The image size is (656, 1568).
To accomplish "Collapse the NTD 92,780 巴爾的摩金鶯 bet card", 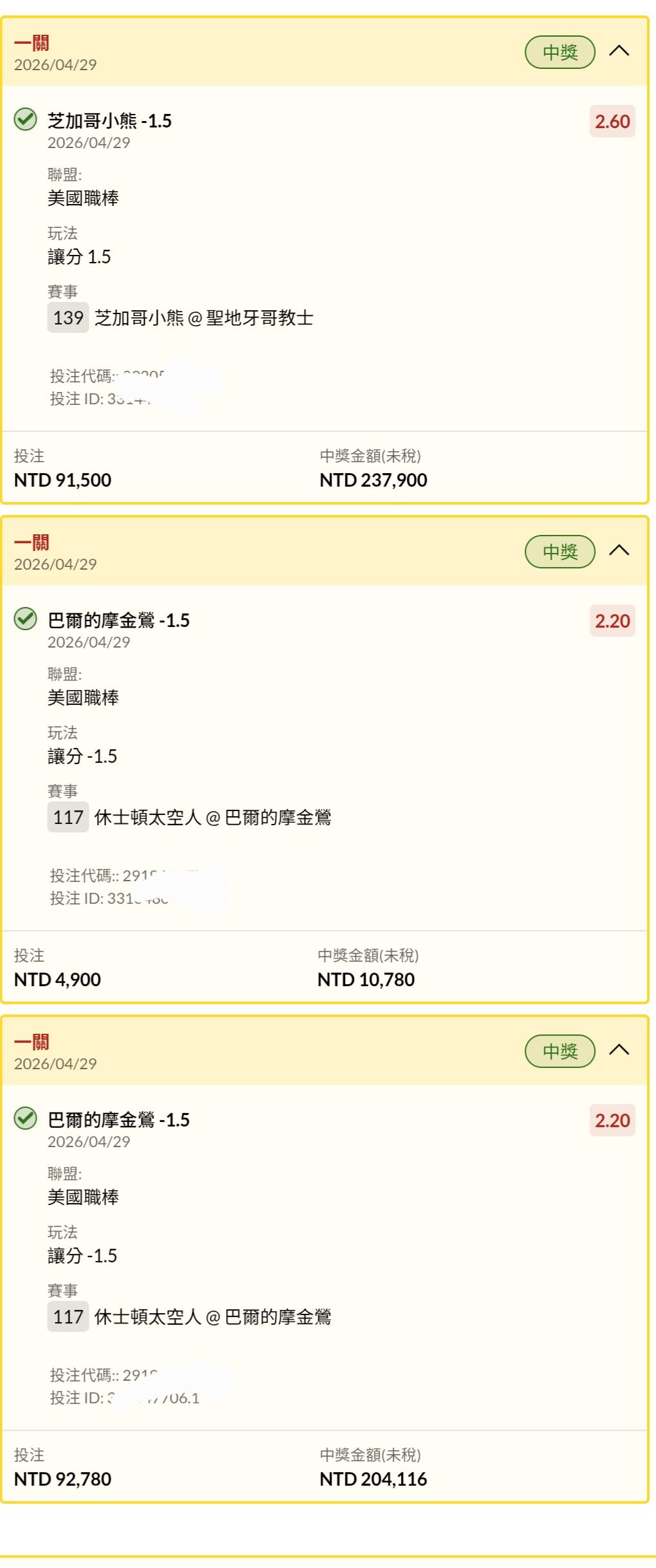I will (x=619, y=1050).
